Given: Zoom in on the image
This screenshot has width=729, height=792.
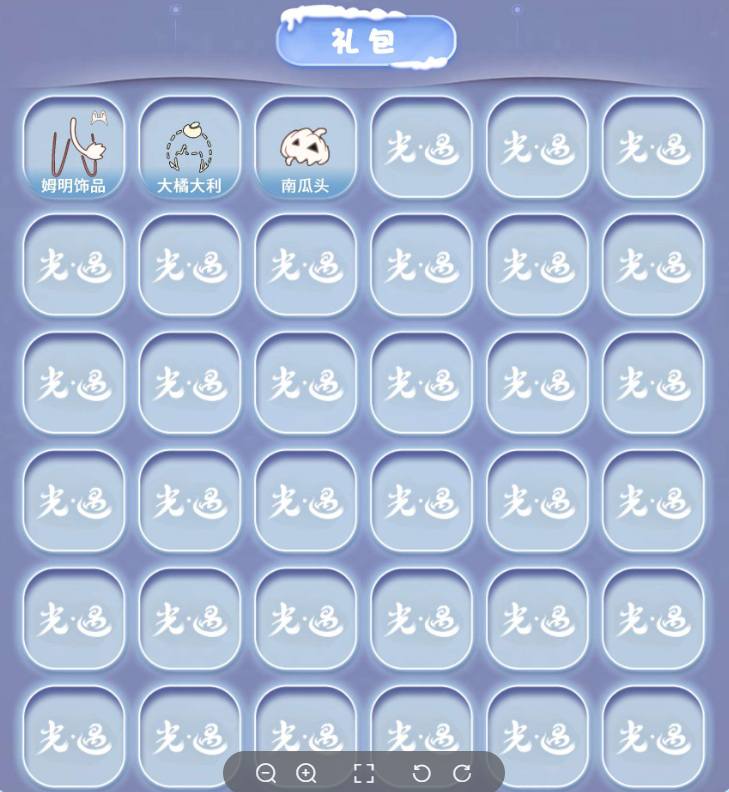Looking at the screenshot, I should click(307, 773).
